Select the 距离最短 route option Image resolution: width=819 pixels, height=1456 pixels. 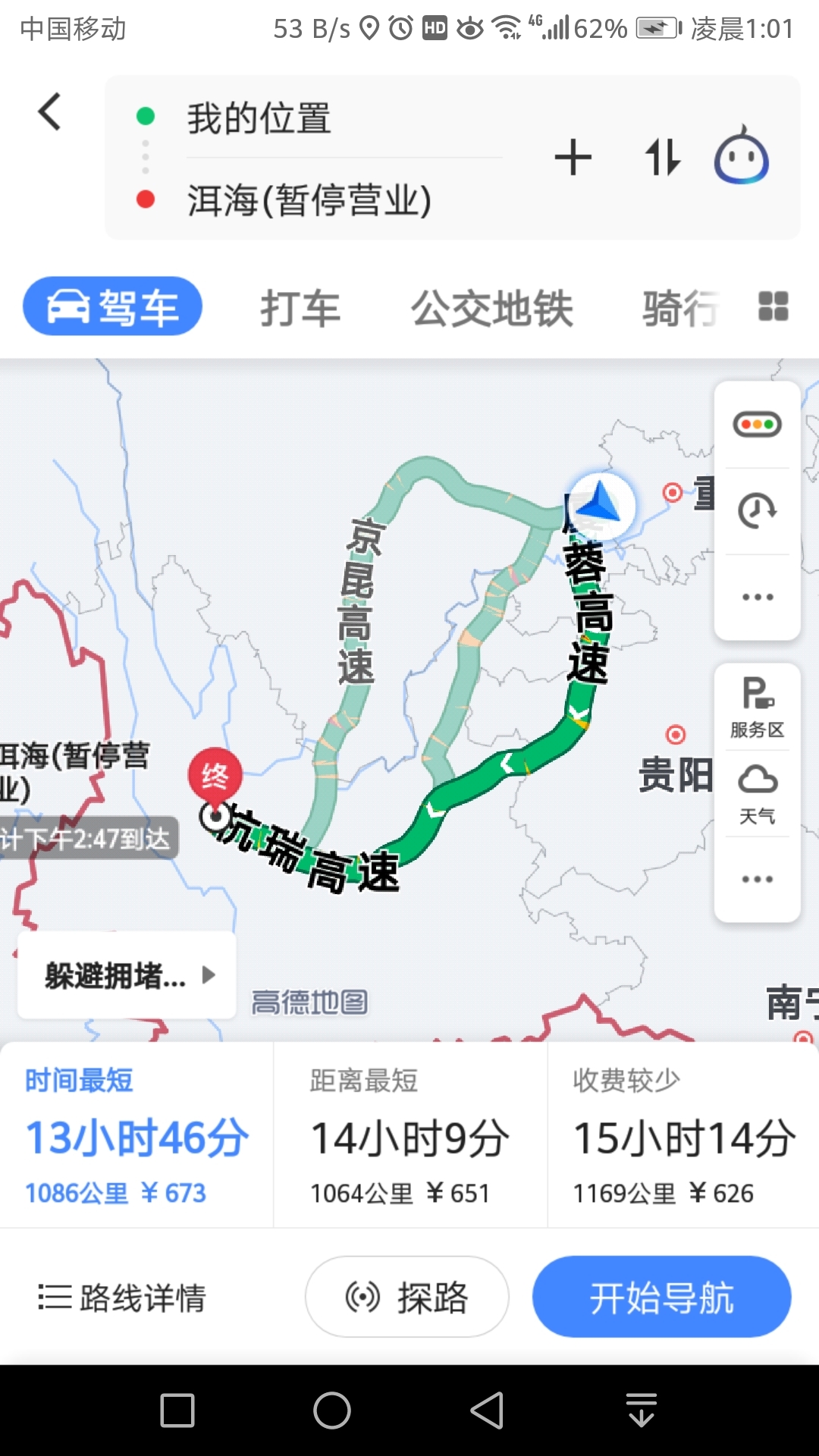tap(409, 1134)
